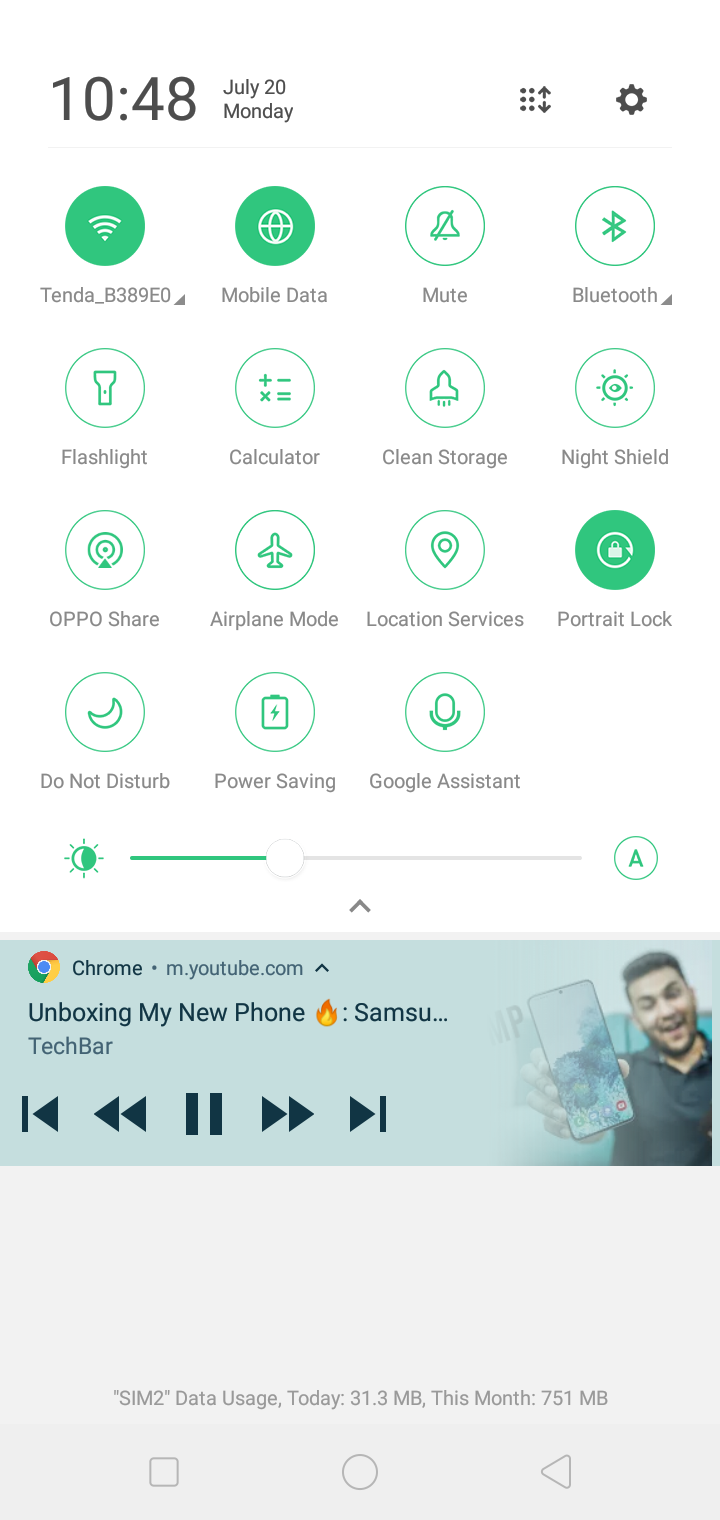The image size is (720, 1520).
Task: Launch Google Assistant
Action: pos(445,713)
